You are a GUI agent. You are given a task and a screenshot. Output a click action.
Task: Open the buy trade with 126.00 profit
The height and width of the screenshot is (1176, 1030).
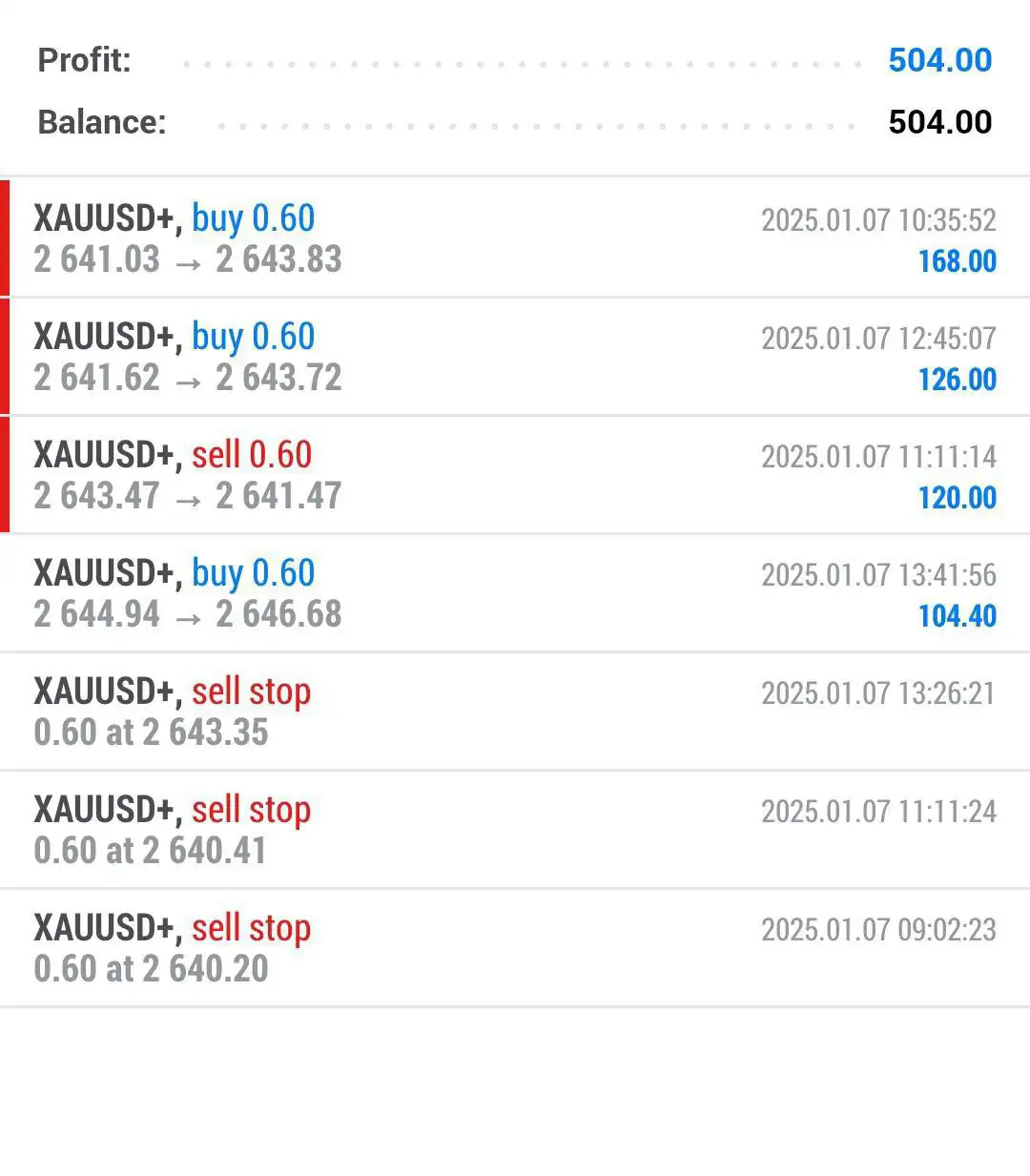[x=515, y=357]
